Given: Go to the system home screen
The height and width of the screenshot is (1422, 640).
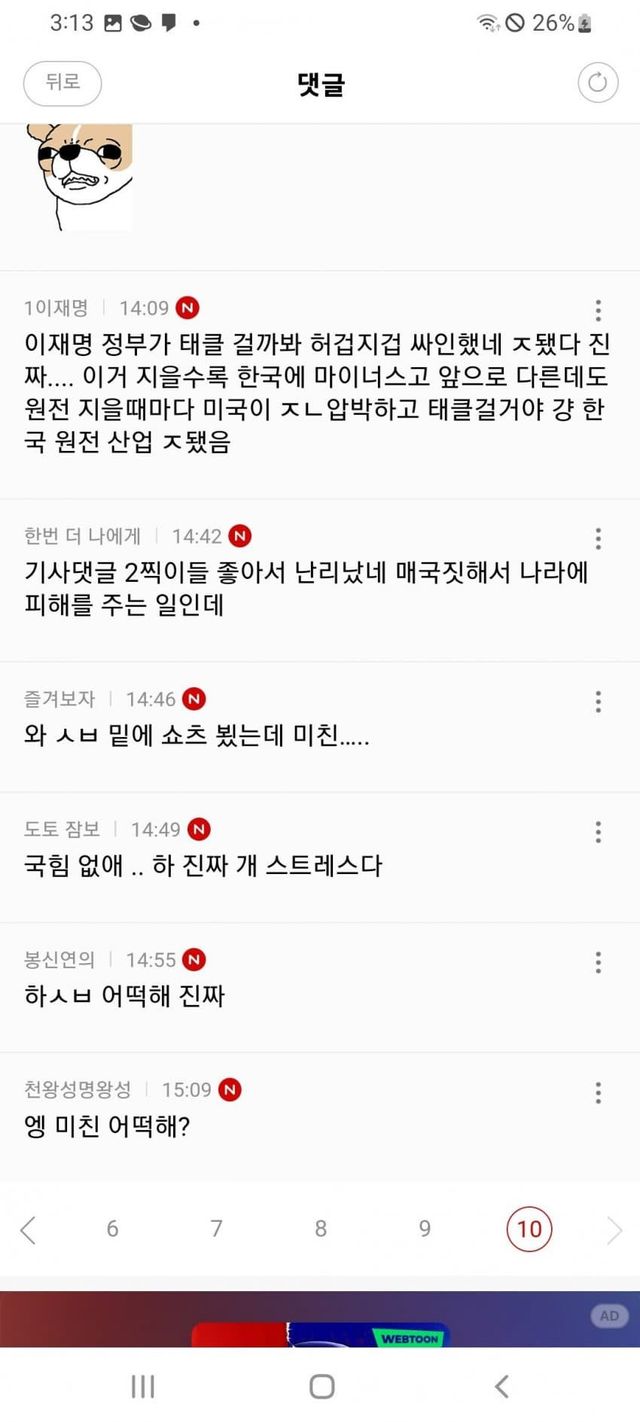Looking at the screenshot, I should click(x=321, y=1386).
